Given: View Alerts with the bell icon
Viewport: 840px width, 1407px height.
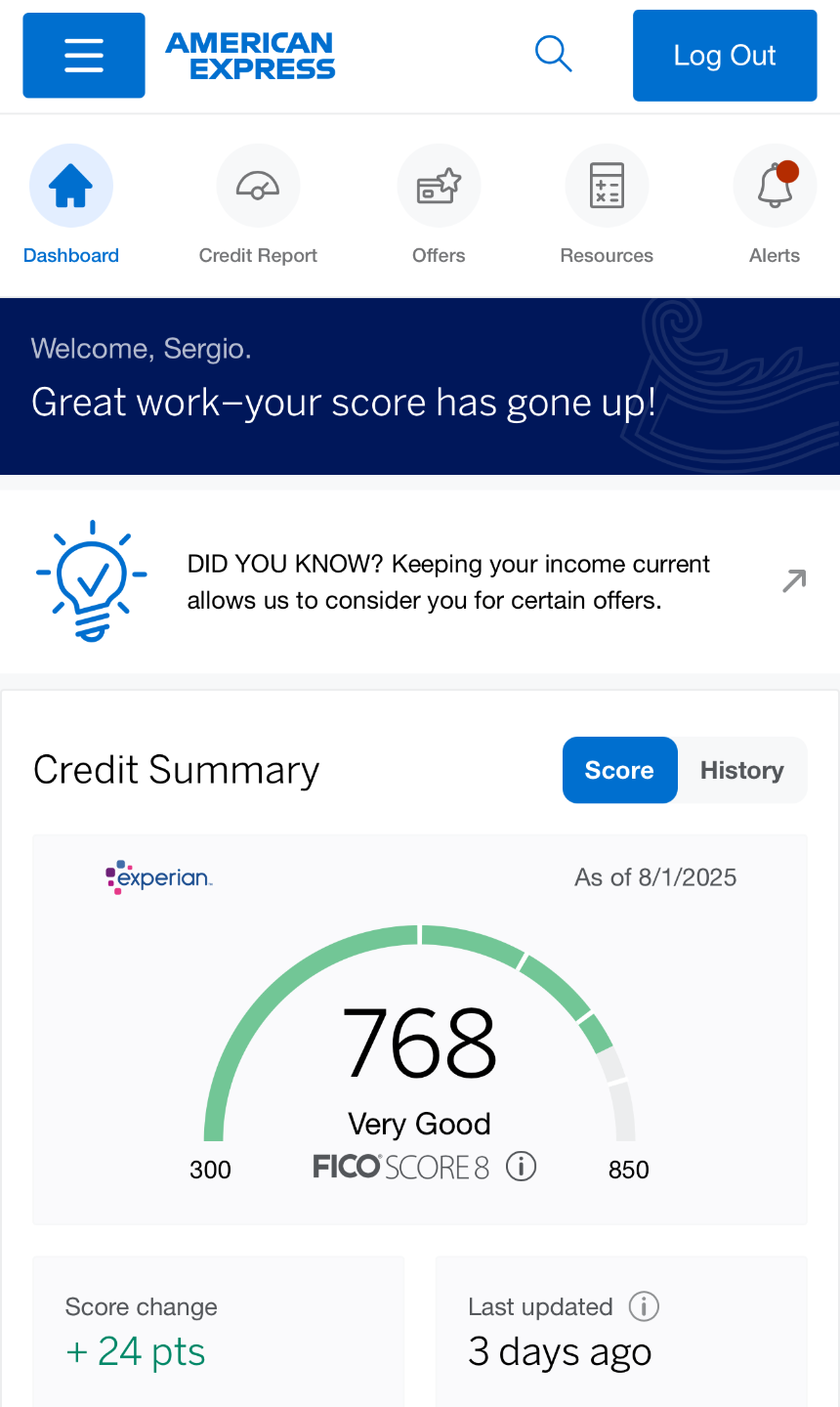Looking at the screenshot, I should pyautogui.click(x=775, y=205).
